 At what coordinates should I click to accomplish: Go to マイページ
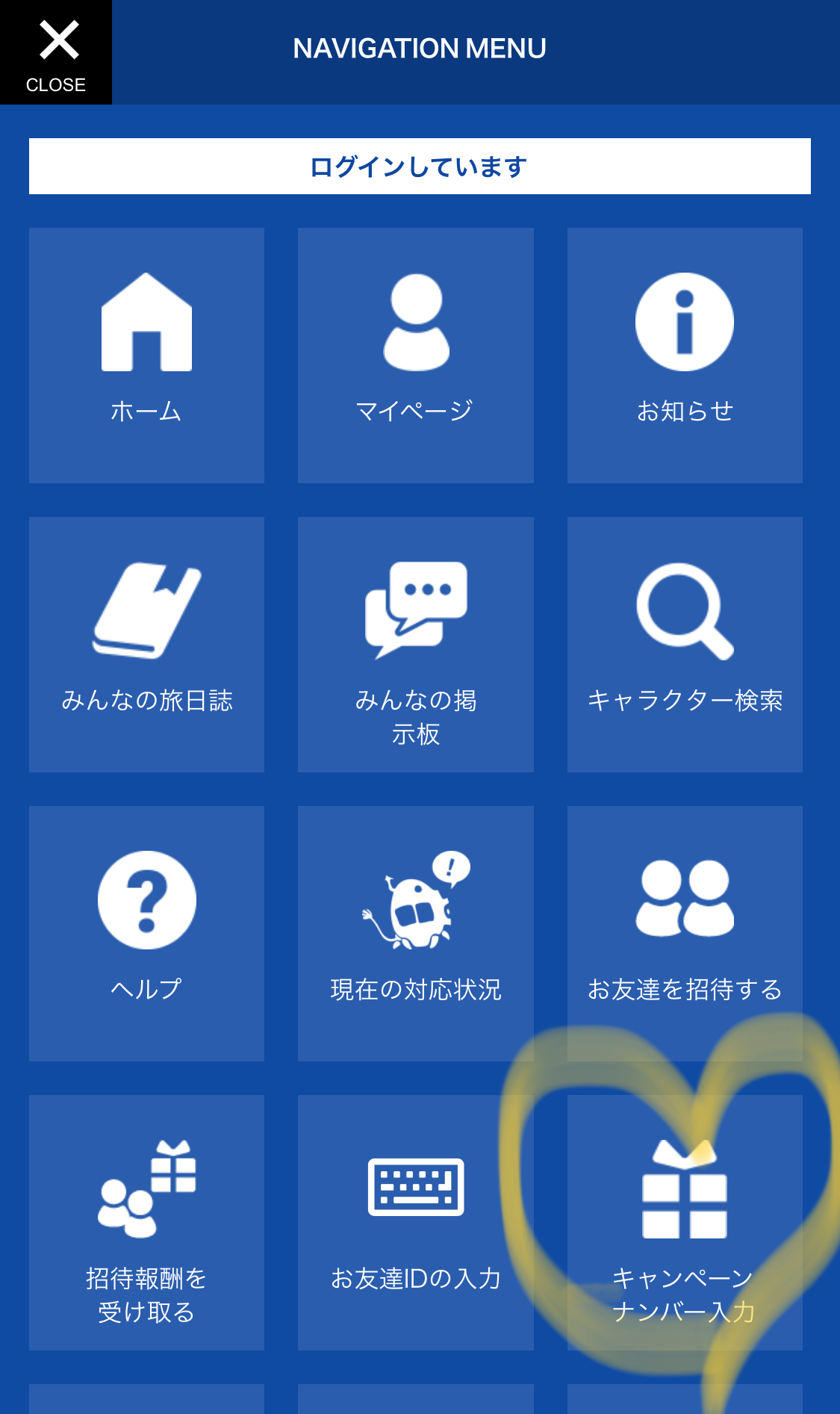click(415, 355)
